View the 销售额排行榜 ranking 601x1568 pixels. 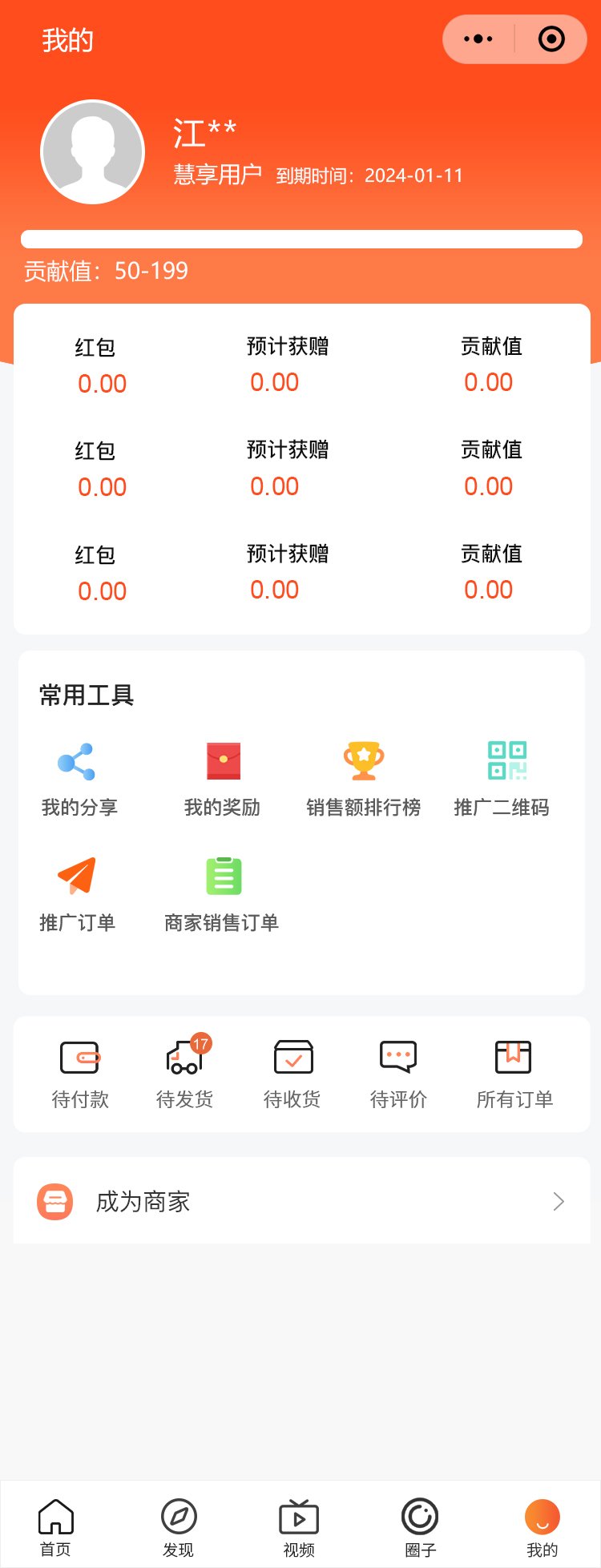point(364,779)
